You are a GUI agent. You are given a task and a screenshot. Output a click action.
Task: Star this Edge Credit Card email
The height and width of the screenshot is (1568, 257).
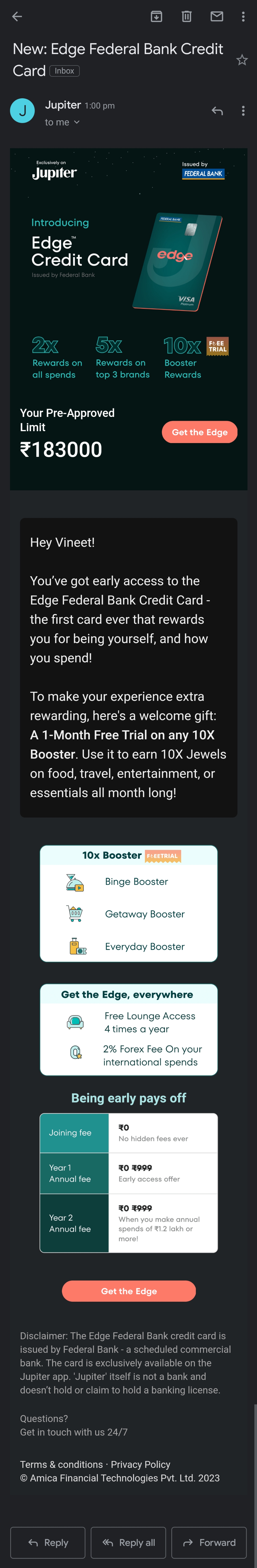point(242,60)
